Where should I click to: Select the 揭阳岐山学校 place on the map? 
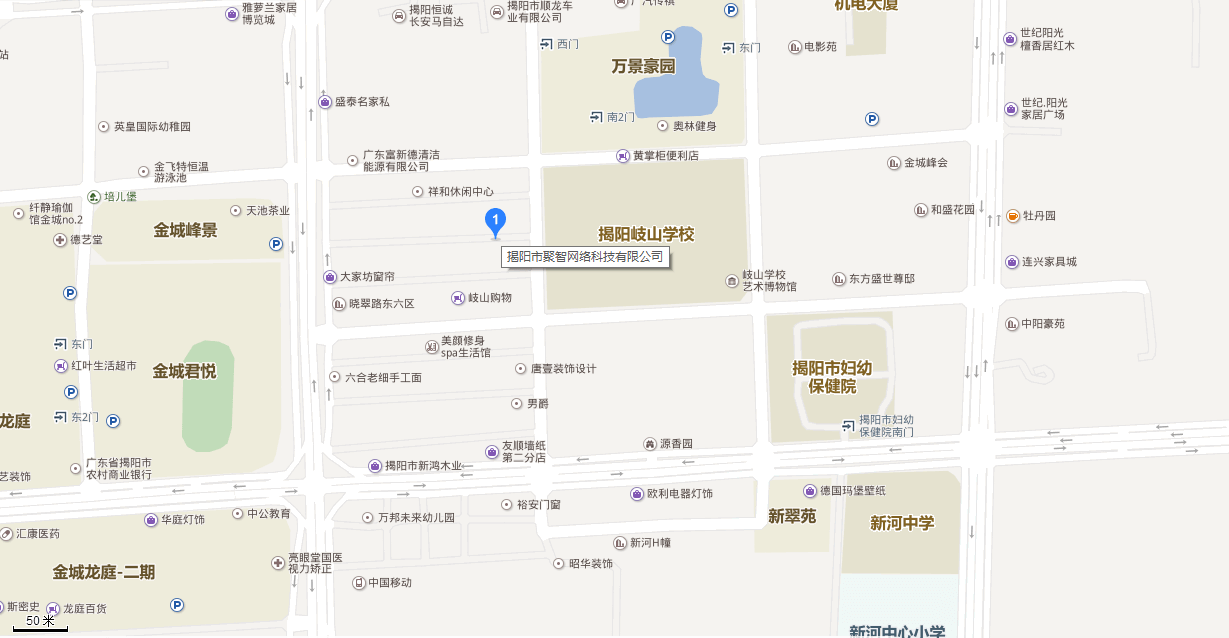tap(646, 234)
